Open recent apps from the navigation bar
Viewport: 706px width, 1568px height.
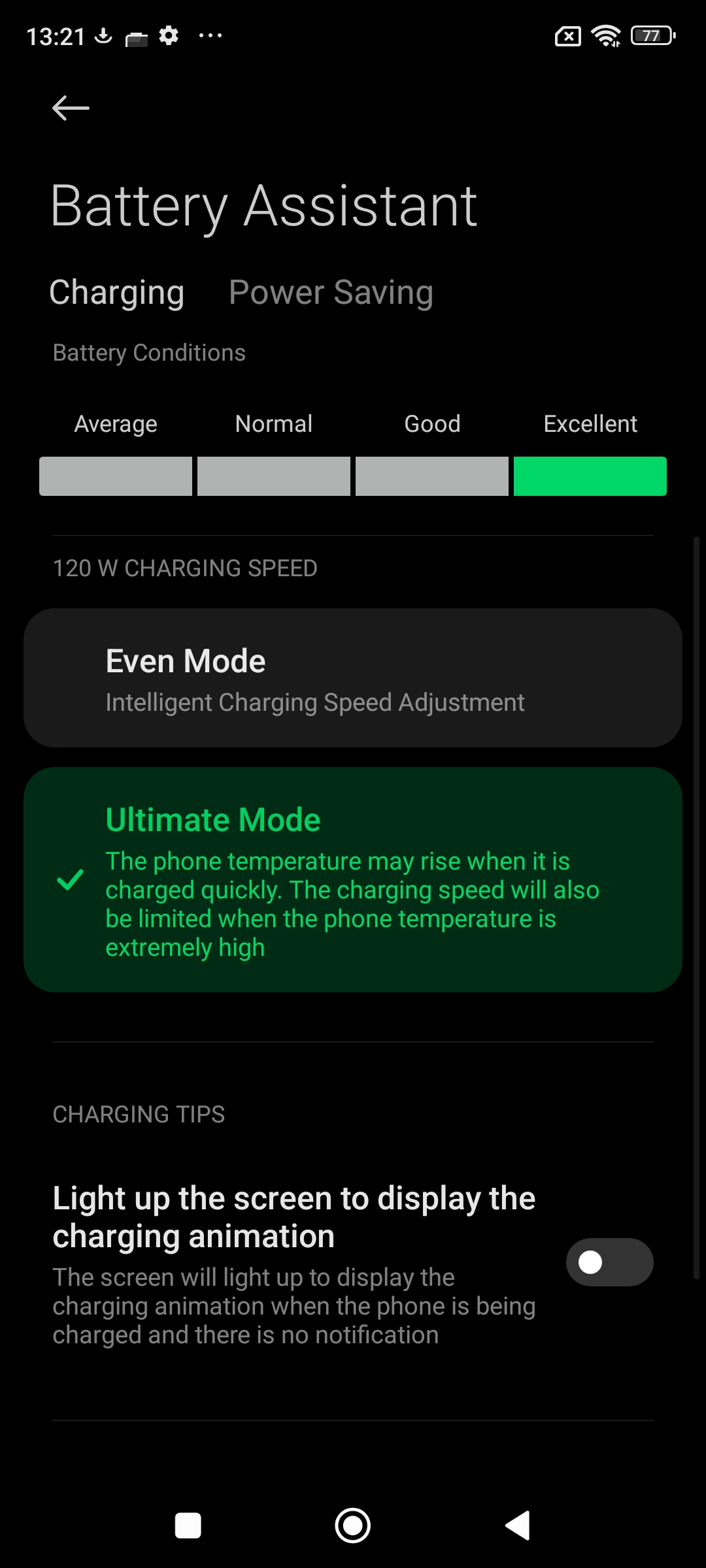click(188, 1526)
